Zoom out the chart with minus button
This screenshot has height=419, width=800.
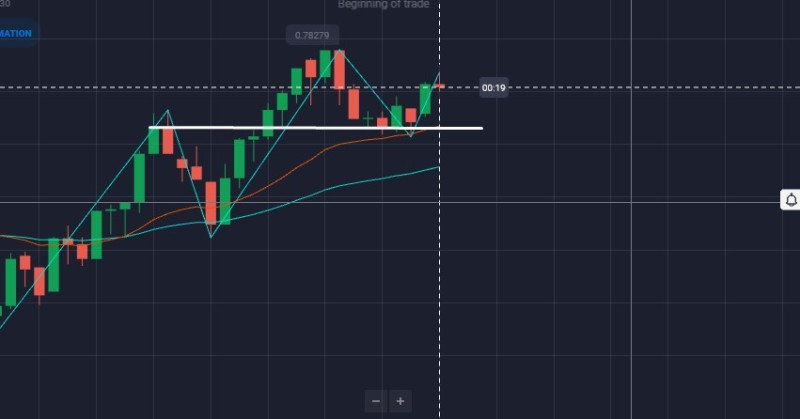click(376, 401)
